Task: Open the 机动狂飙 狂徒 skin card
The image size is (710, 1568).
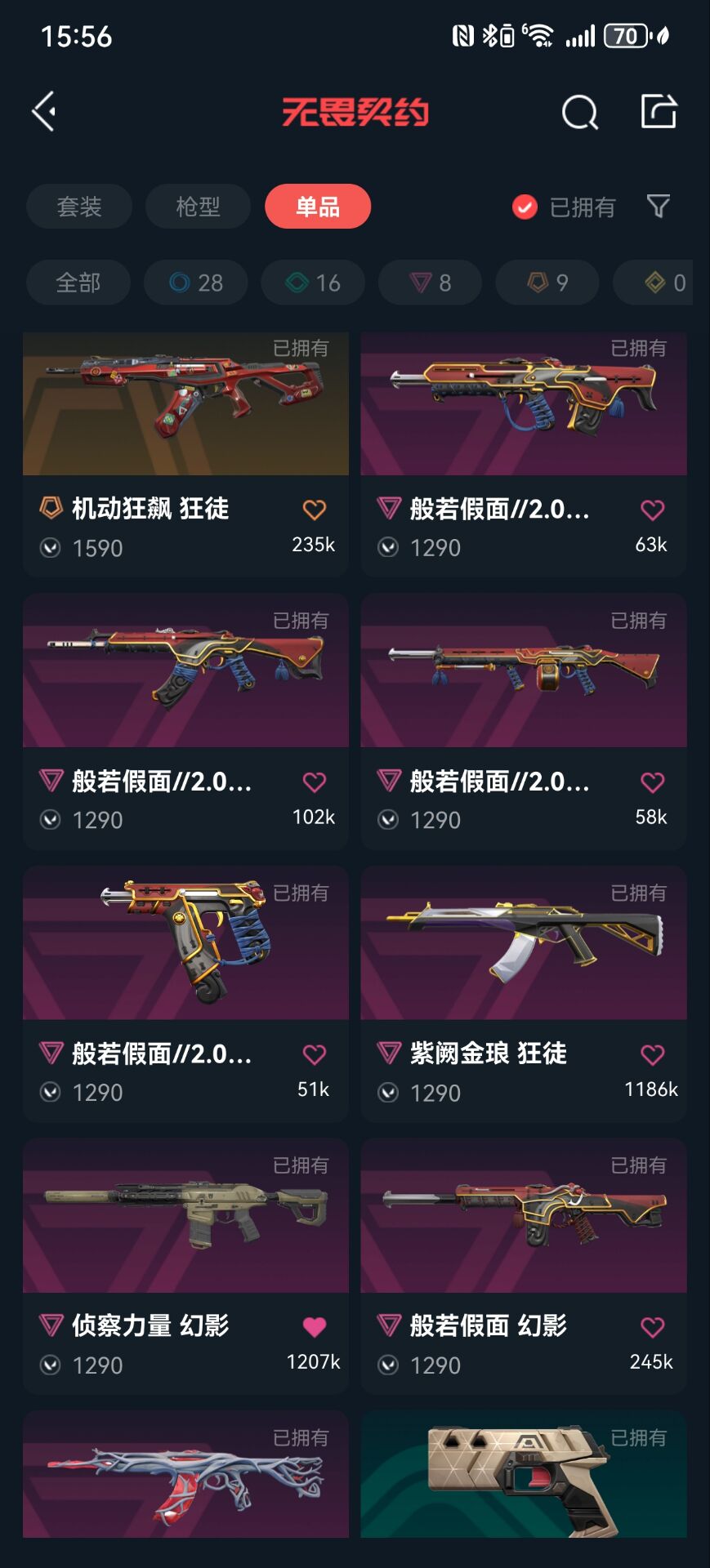Action: coord(185,454)
